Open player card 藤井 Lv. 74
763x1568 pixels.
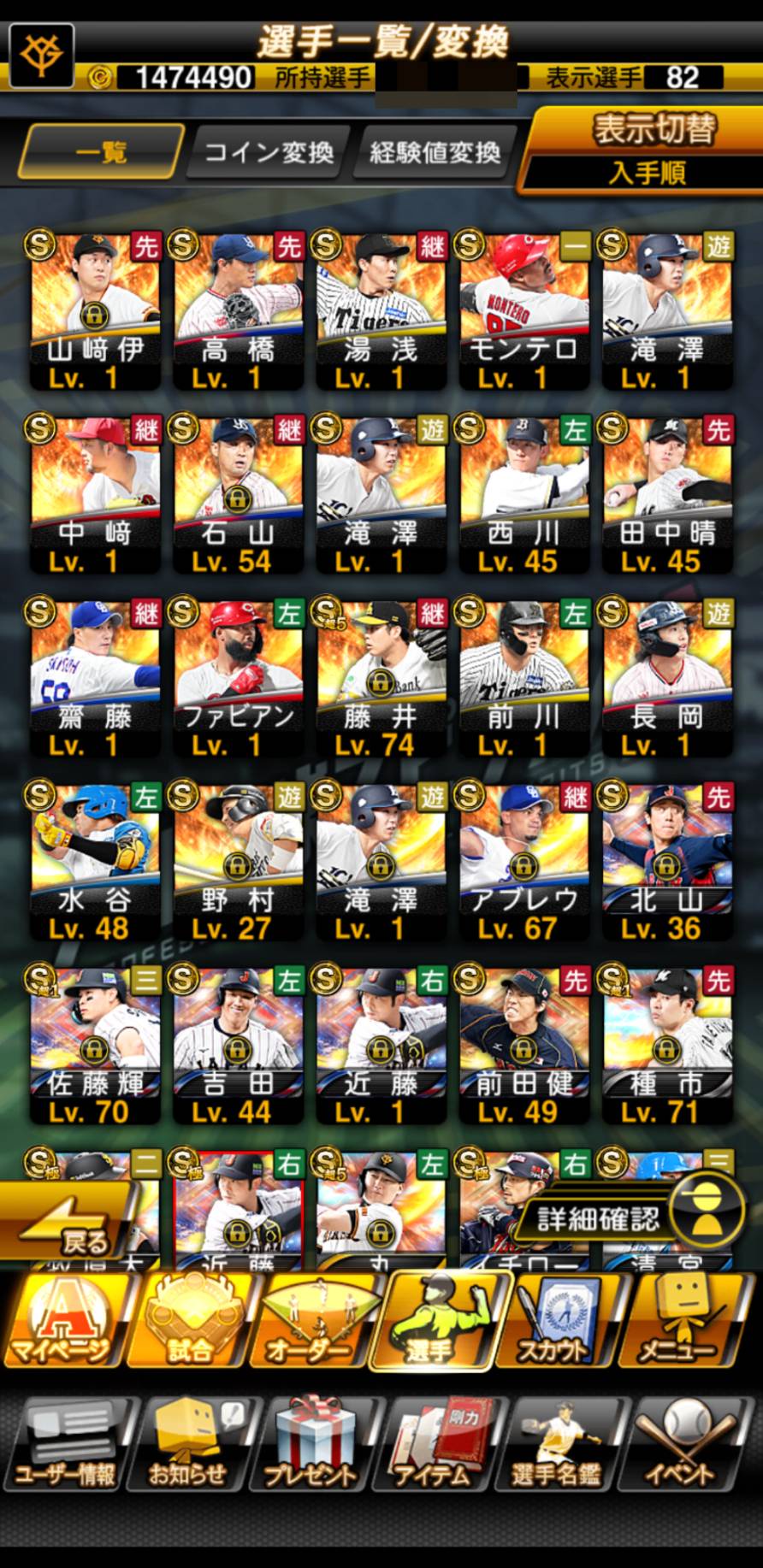coord(381,677)
